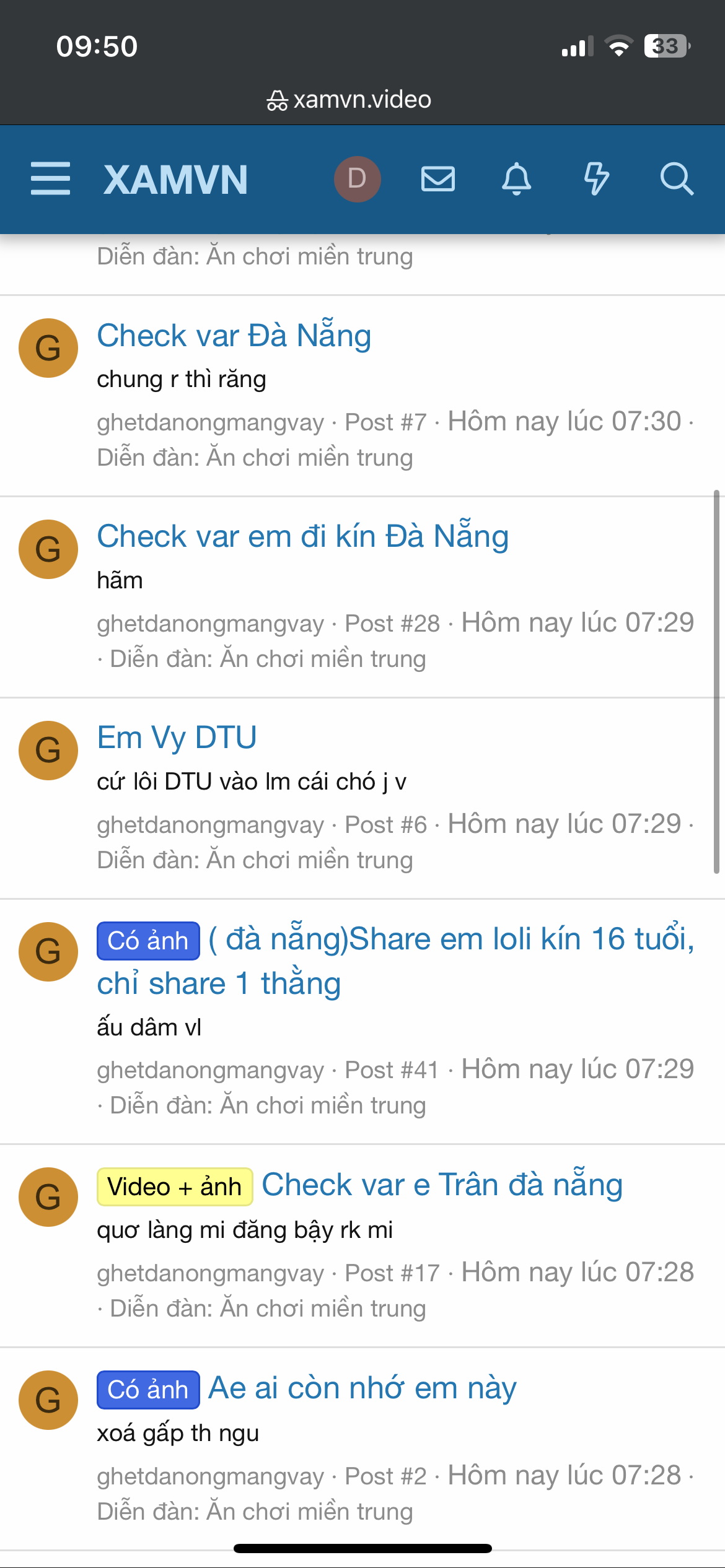Open the hamburger navigation menu
725x1568 pixels.
[50, 179]
